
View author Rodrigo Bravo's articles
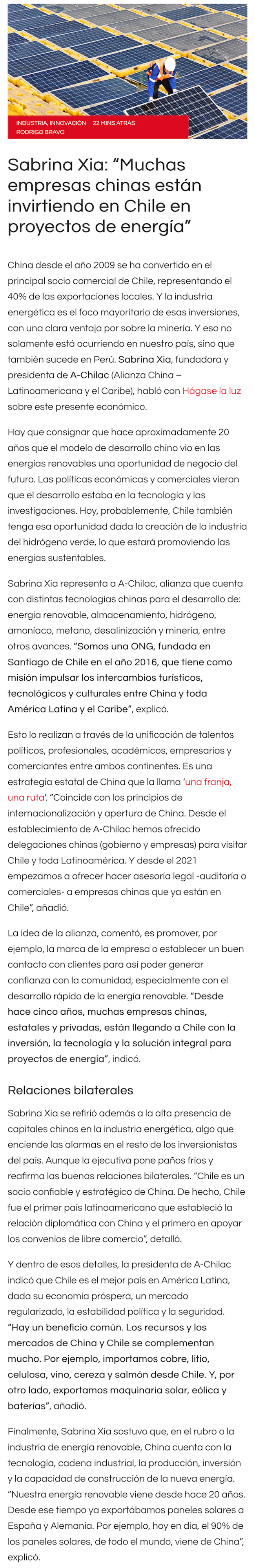(x=40, y=132)
